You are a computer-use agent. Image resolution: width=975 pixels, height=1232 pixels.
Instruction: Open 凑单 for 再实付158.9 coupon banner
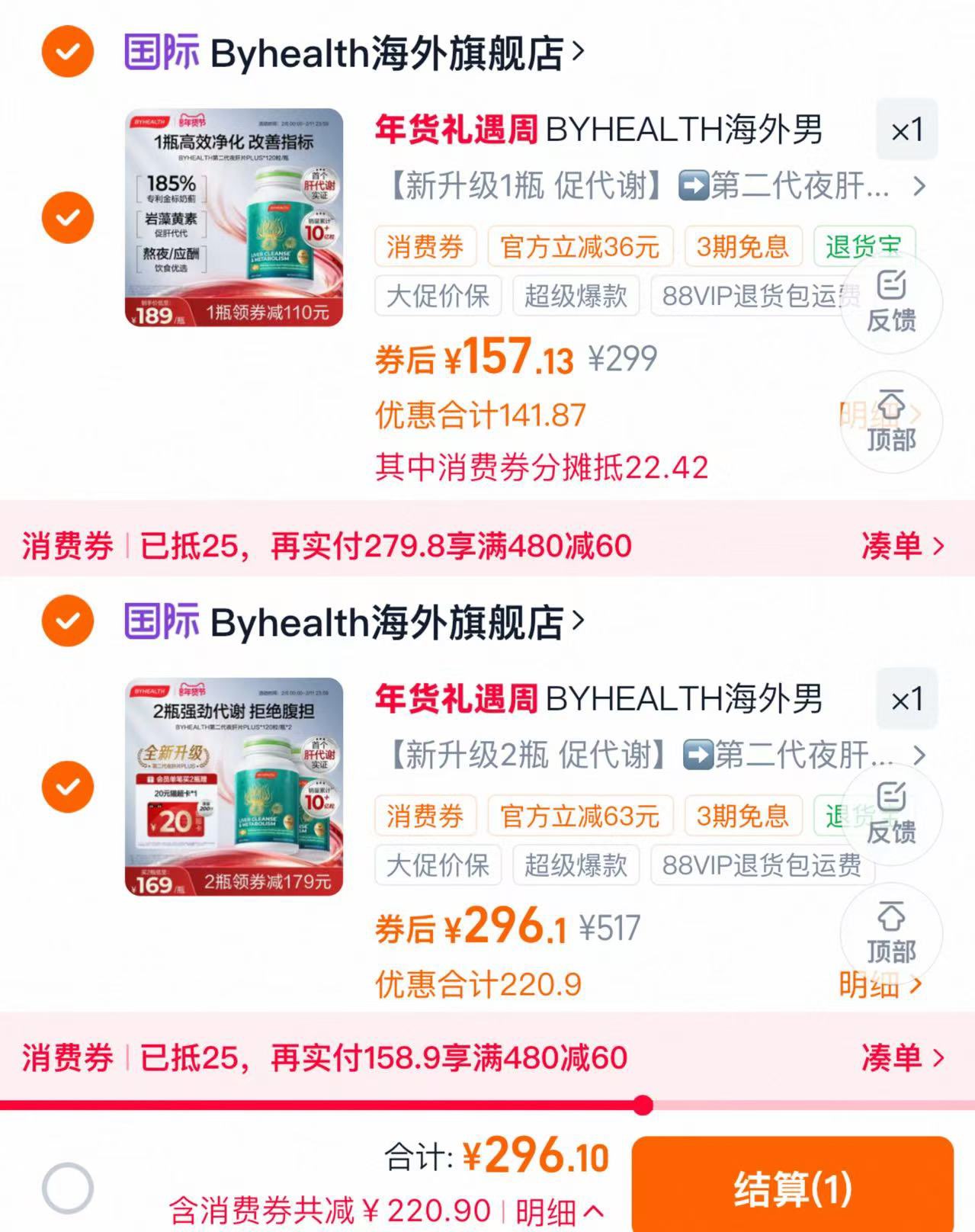902,1058
